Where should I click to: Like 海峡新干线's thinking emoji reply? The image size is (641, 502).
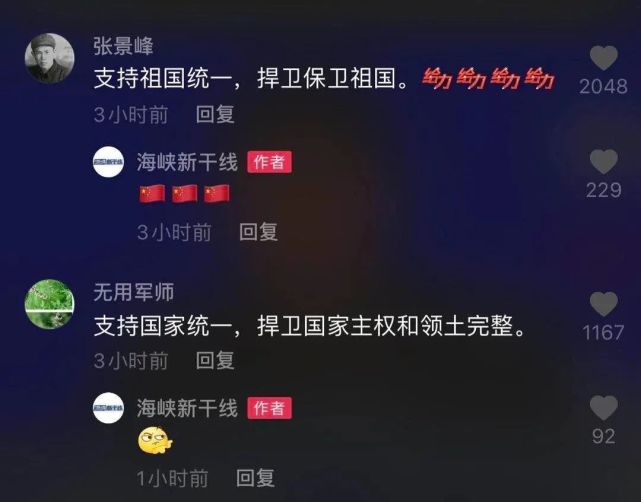603,408
